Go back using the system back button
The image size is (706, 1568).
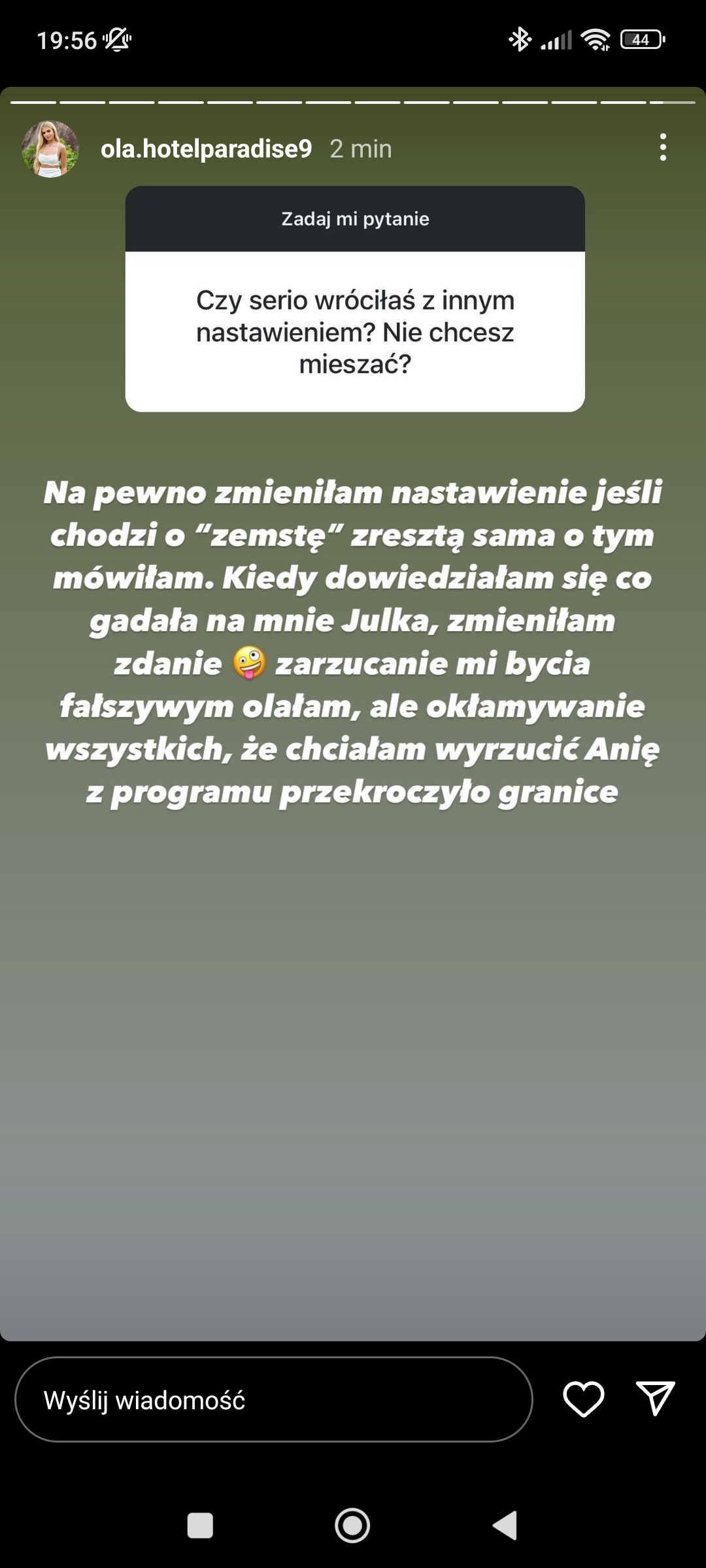pos(505,1526)
